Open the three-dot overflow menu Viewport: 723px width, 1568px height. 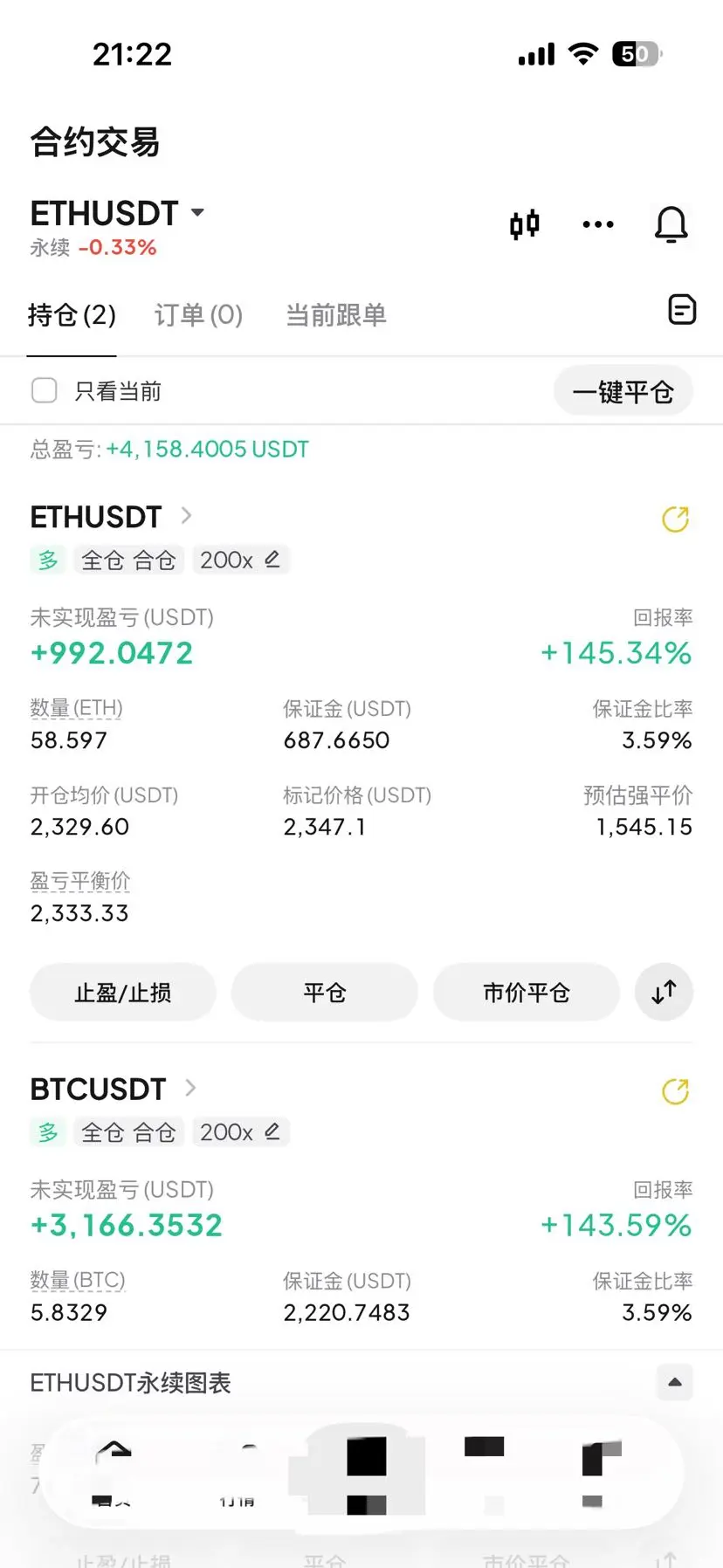(598, 225)
